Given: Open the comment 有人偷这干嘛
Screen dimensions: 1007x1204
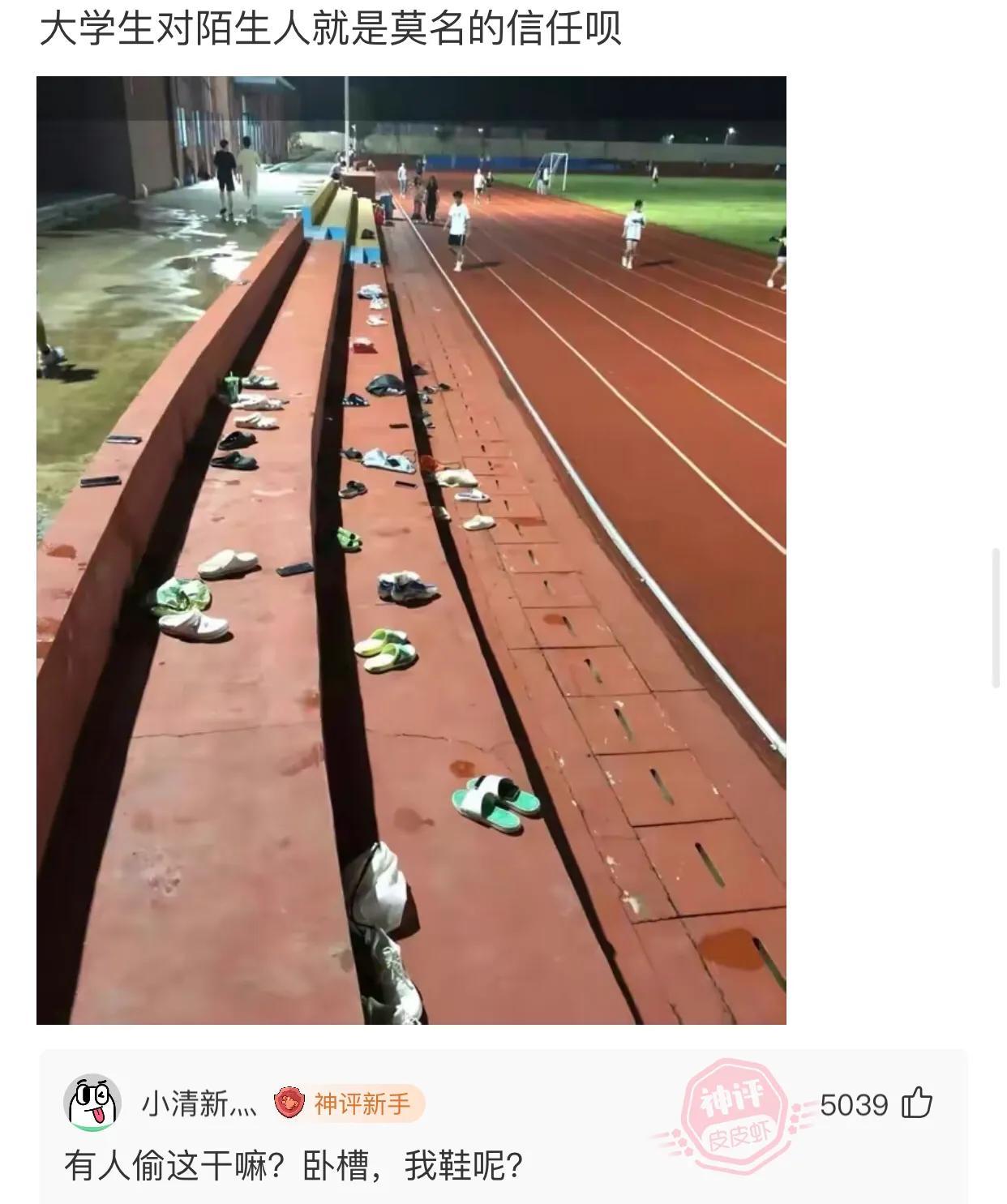Looking at the screenshot, I should click(294, 1166).
